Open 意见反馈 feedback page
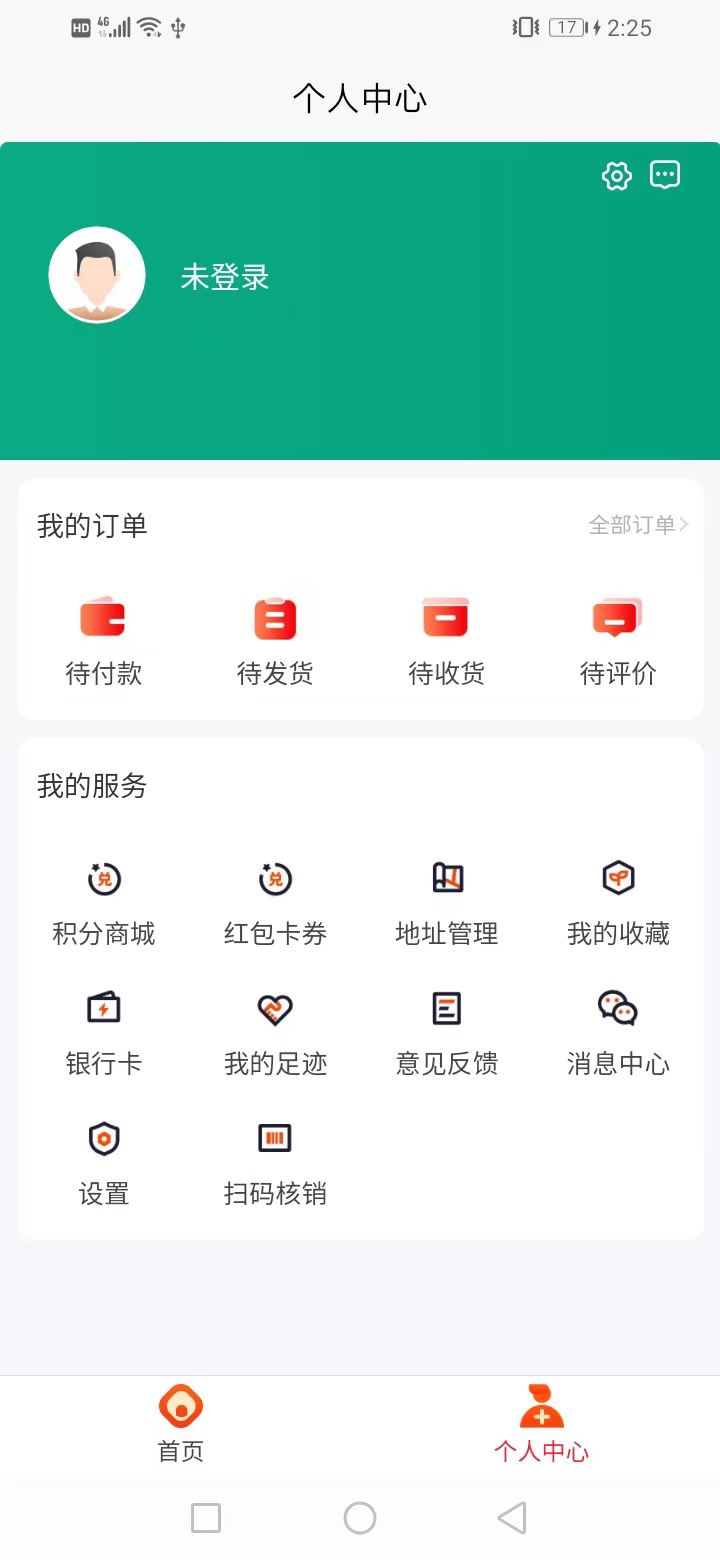 click(x=445, y=1030)
